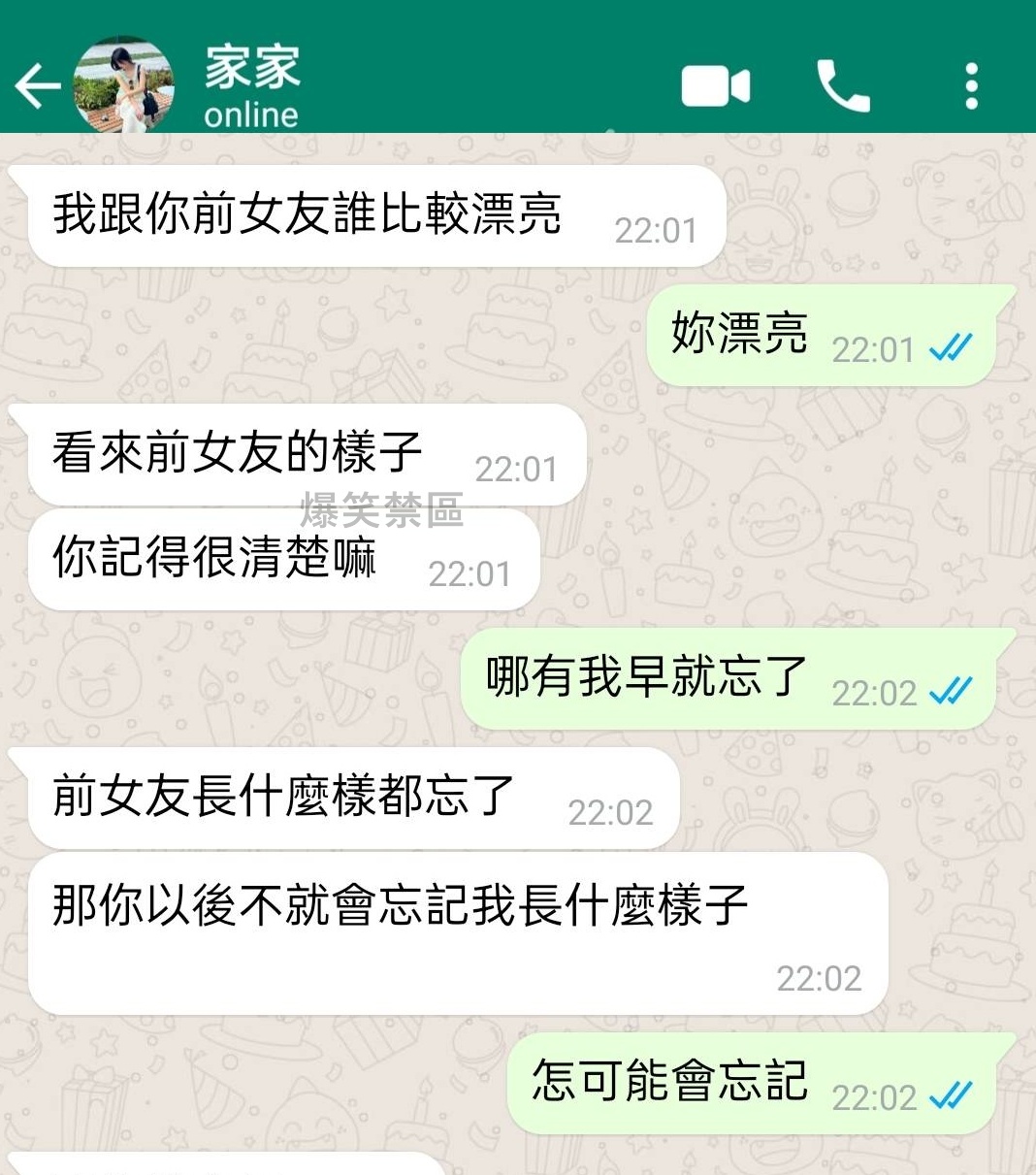Start a video call with 家家
Image resolution: width=1036 pixels, height=1175 pixels.
(716, 86)
